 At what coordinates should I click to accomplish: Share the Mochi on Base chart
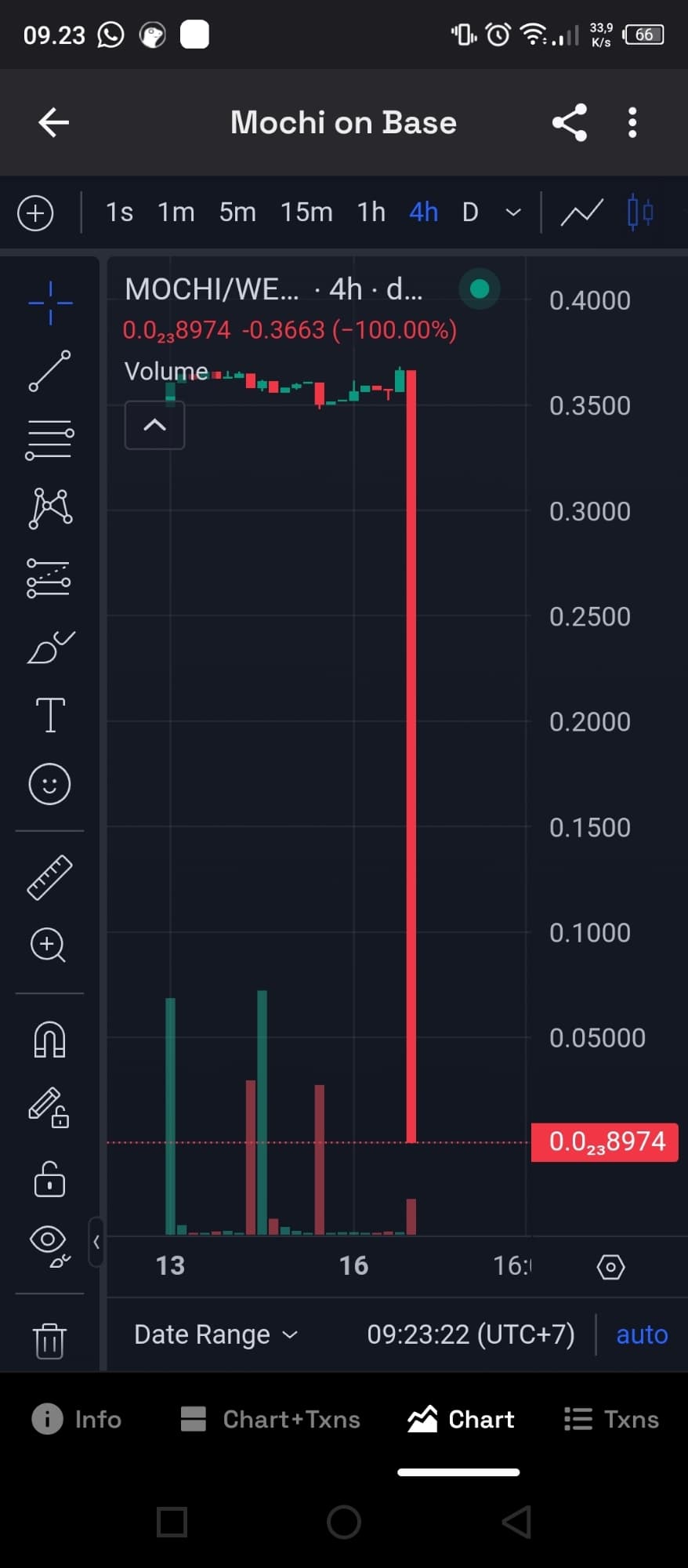(x=570, y=122)
